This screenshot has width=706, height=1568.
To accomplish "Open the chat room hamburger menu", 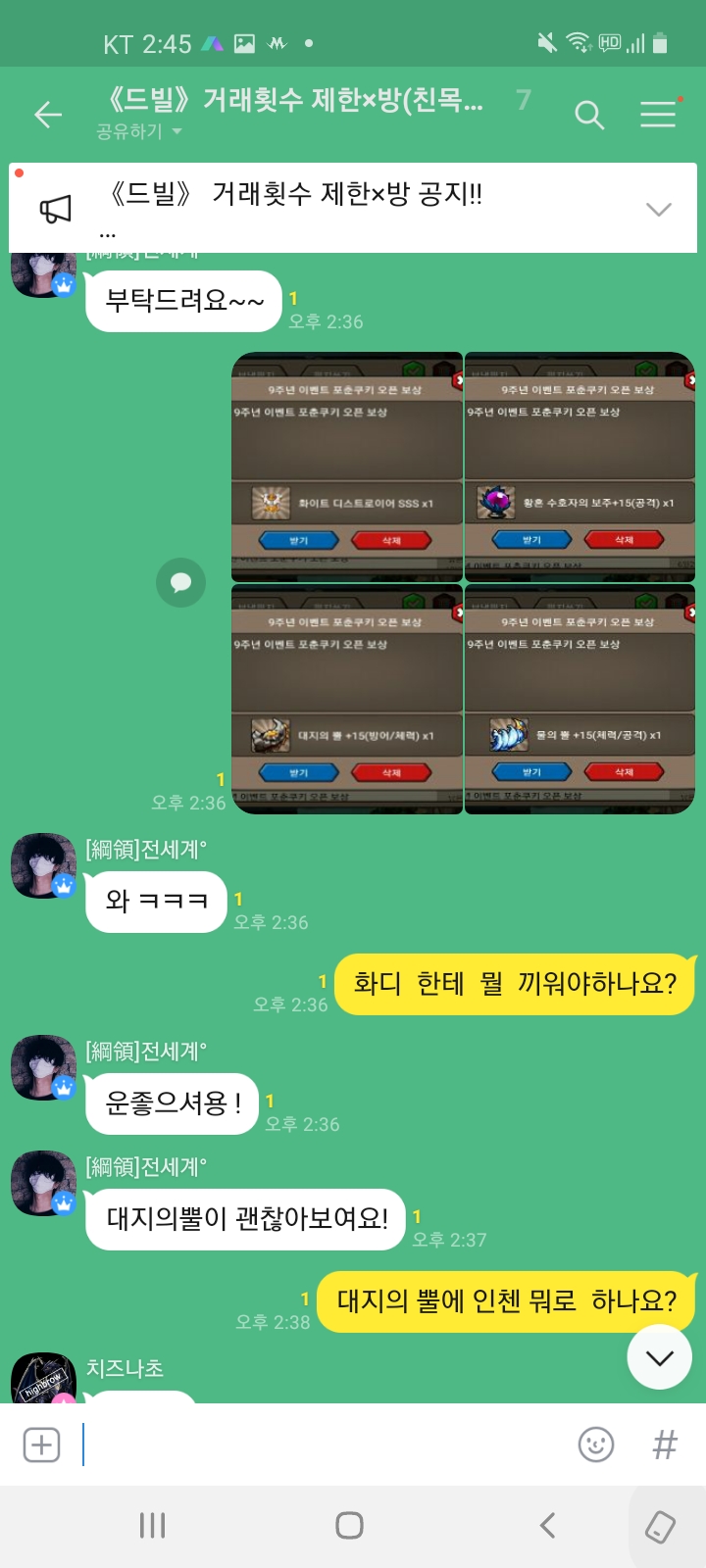I will click(x=658, y=115).
